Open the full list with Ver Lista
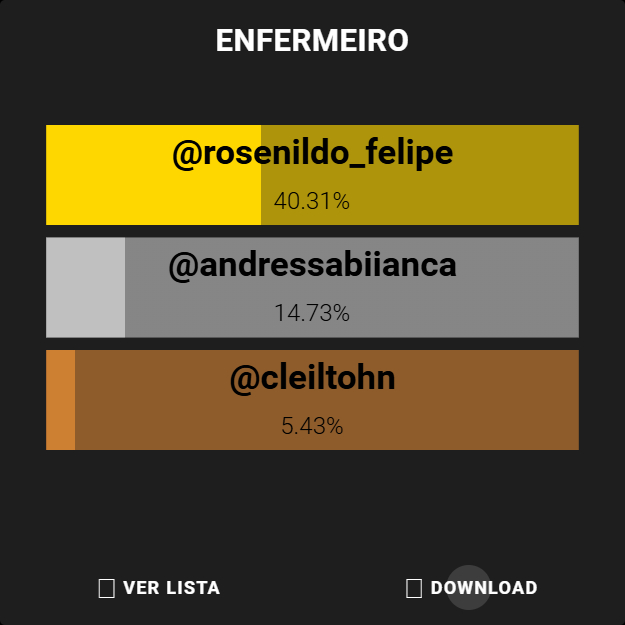 coord(160,588)
